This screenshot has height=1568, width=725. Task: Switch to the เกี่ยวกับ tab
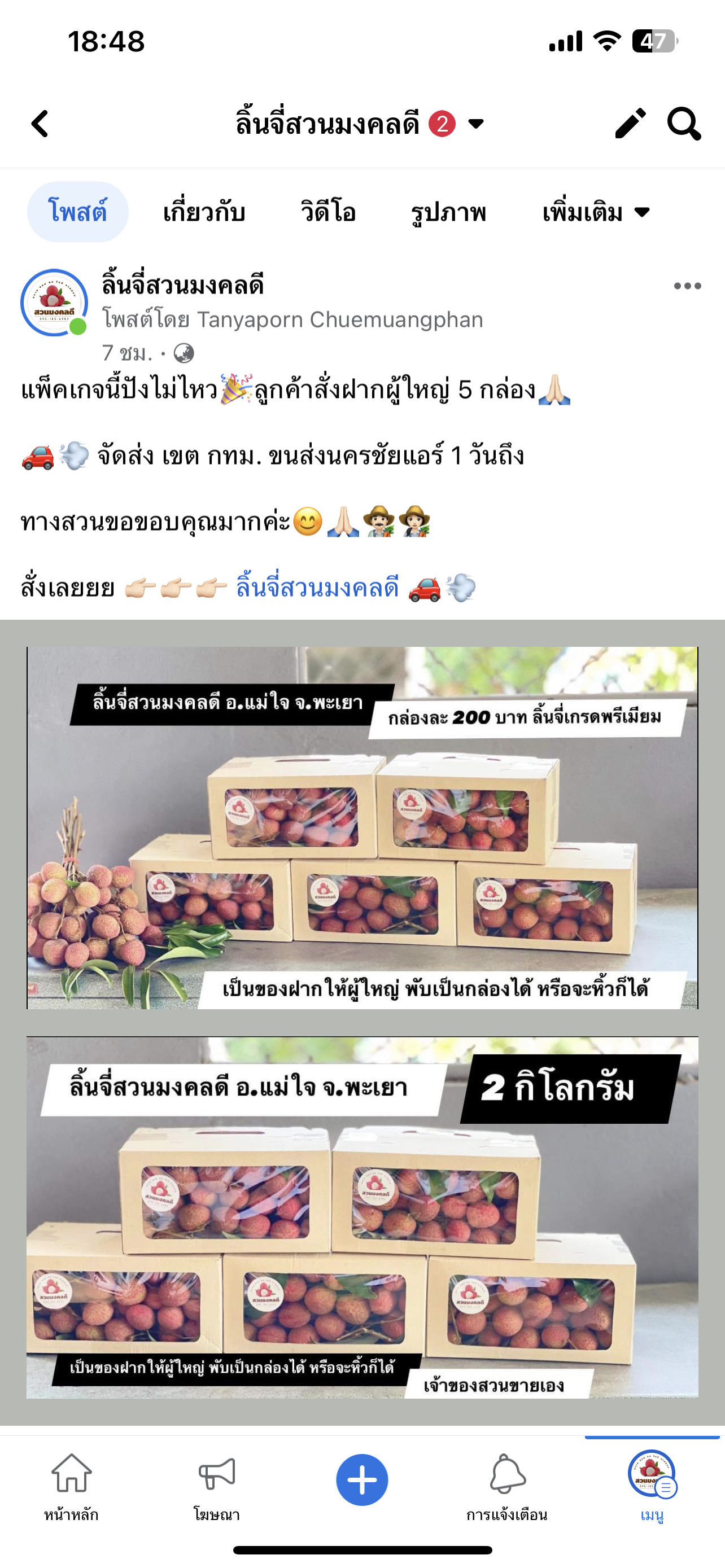(204, 212)
